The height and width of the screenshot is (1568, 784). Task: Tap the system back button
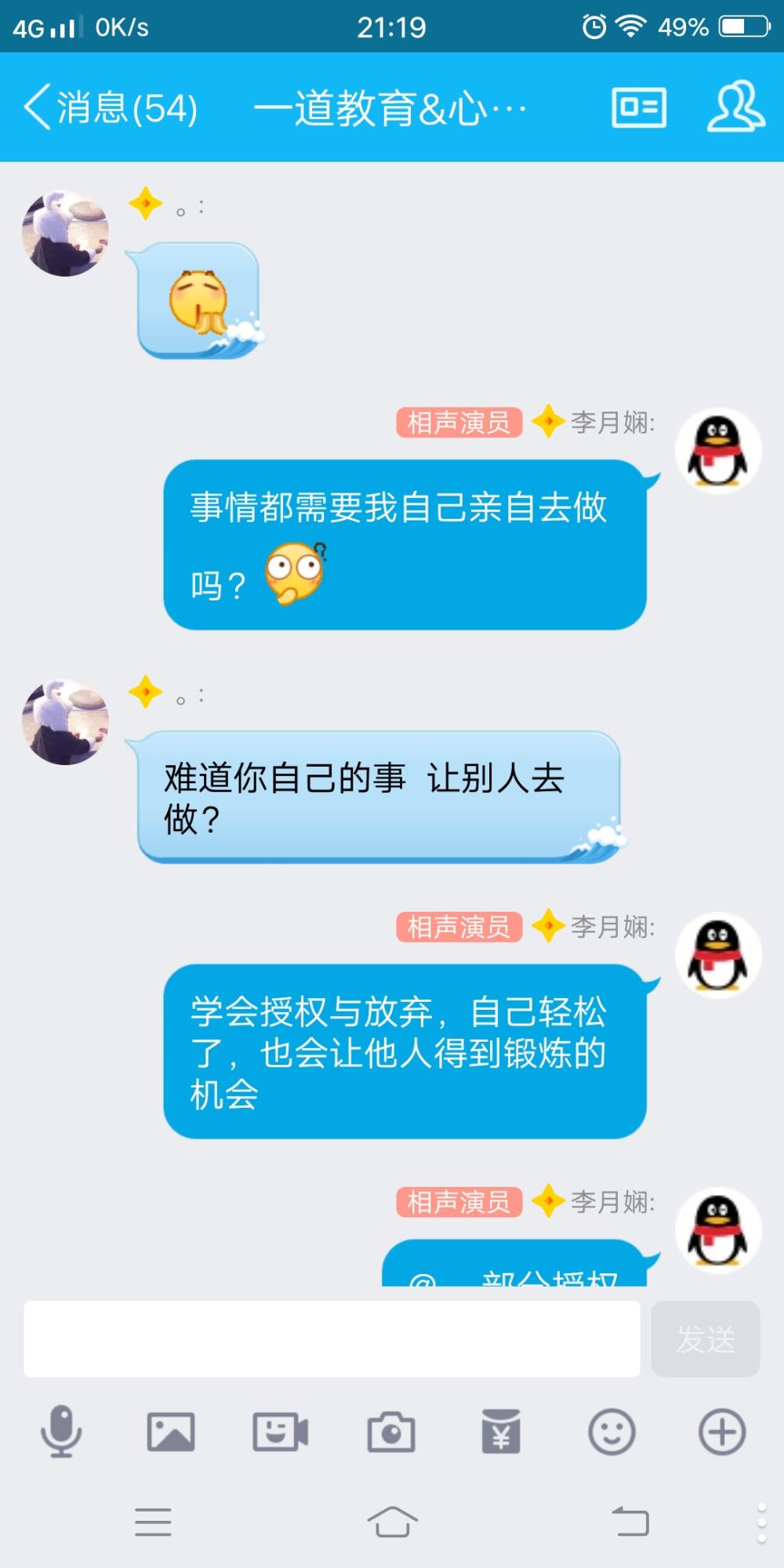pos(630,1522)
